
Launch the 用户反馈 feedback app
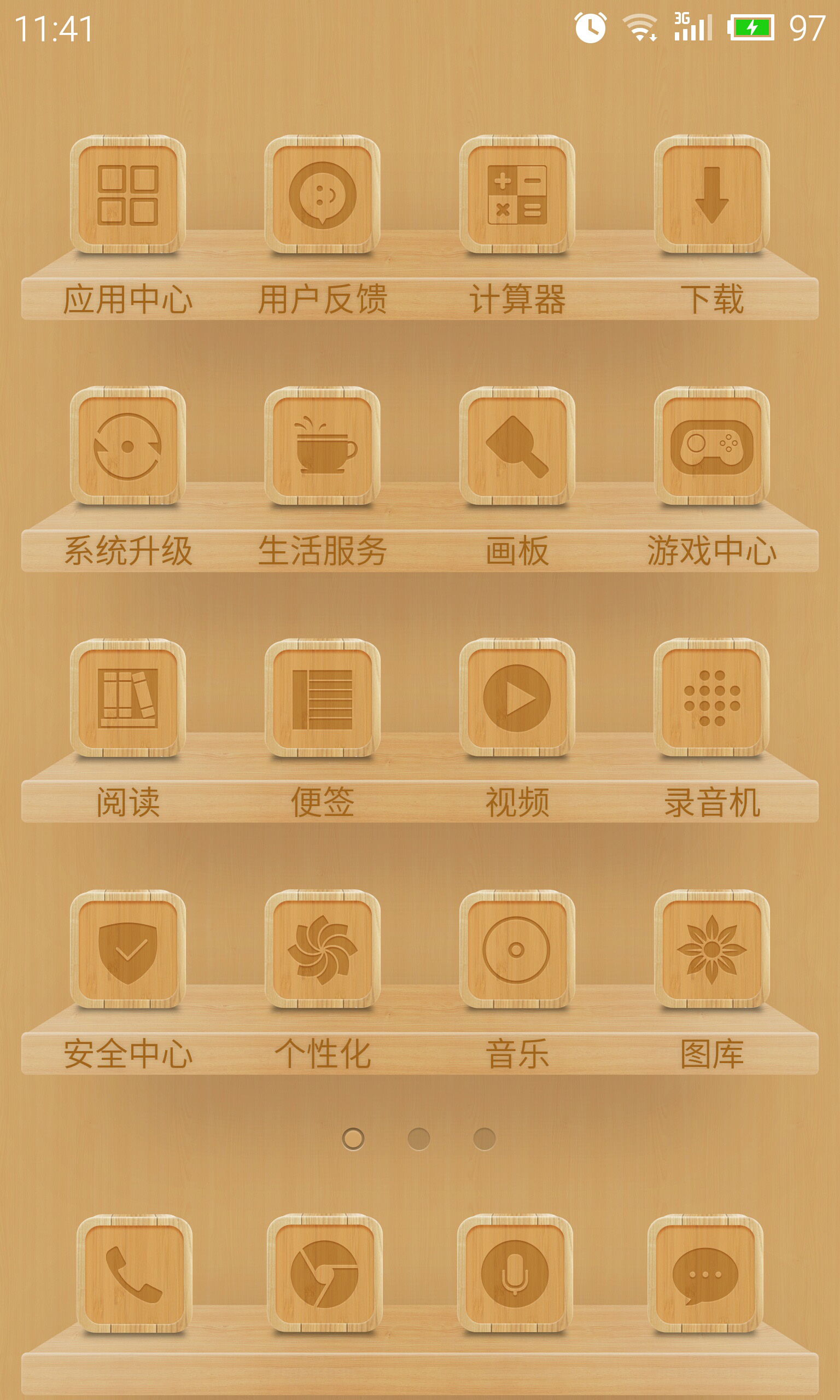point(323,195)
